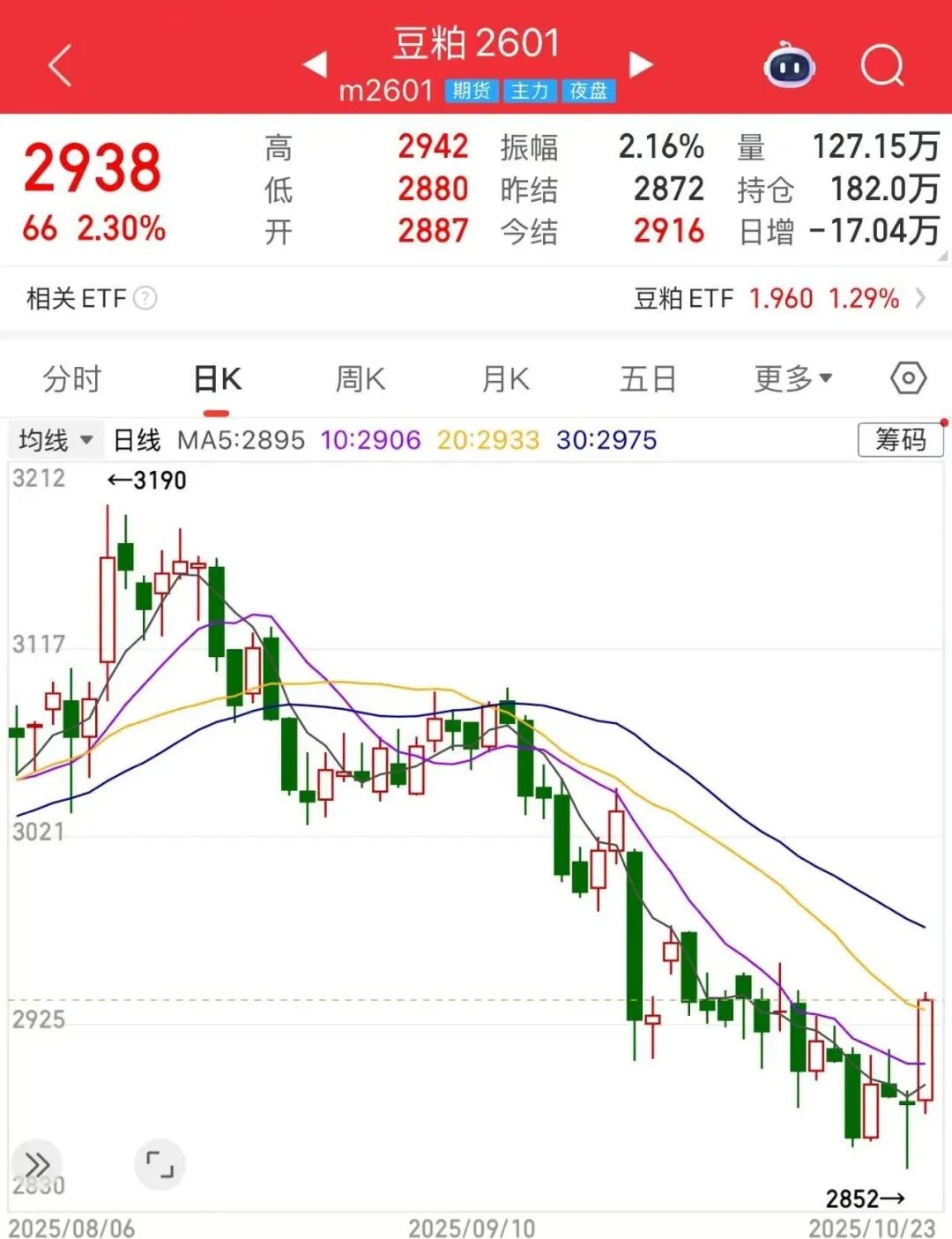Enter fullscreen chart view
The image size is (952, 1239).
(160, 1164)
